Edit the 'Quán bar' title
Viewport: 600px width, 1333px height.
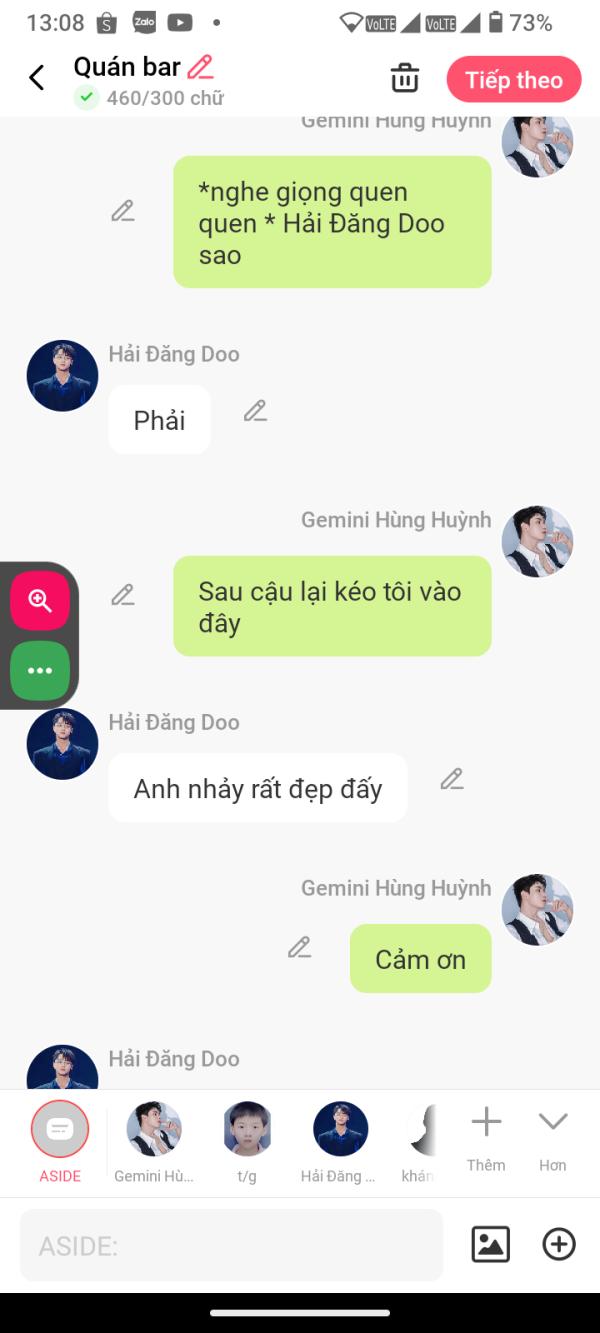200,67
